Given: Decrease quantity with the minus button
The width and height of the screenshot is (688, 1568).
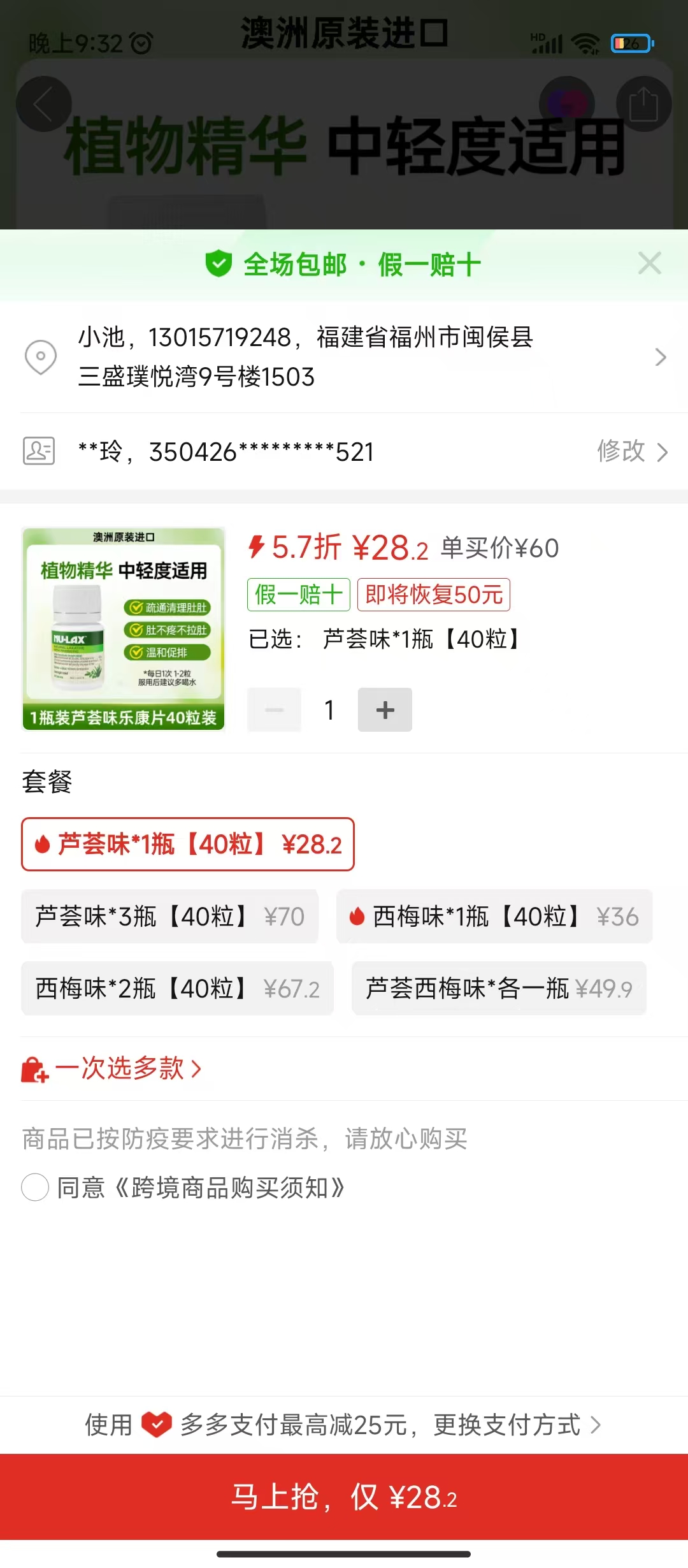Looking at the screenshot, I should (x=275, y=709).
